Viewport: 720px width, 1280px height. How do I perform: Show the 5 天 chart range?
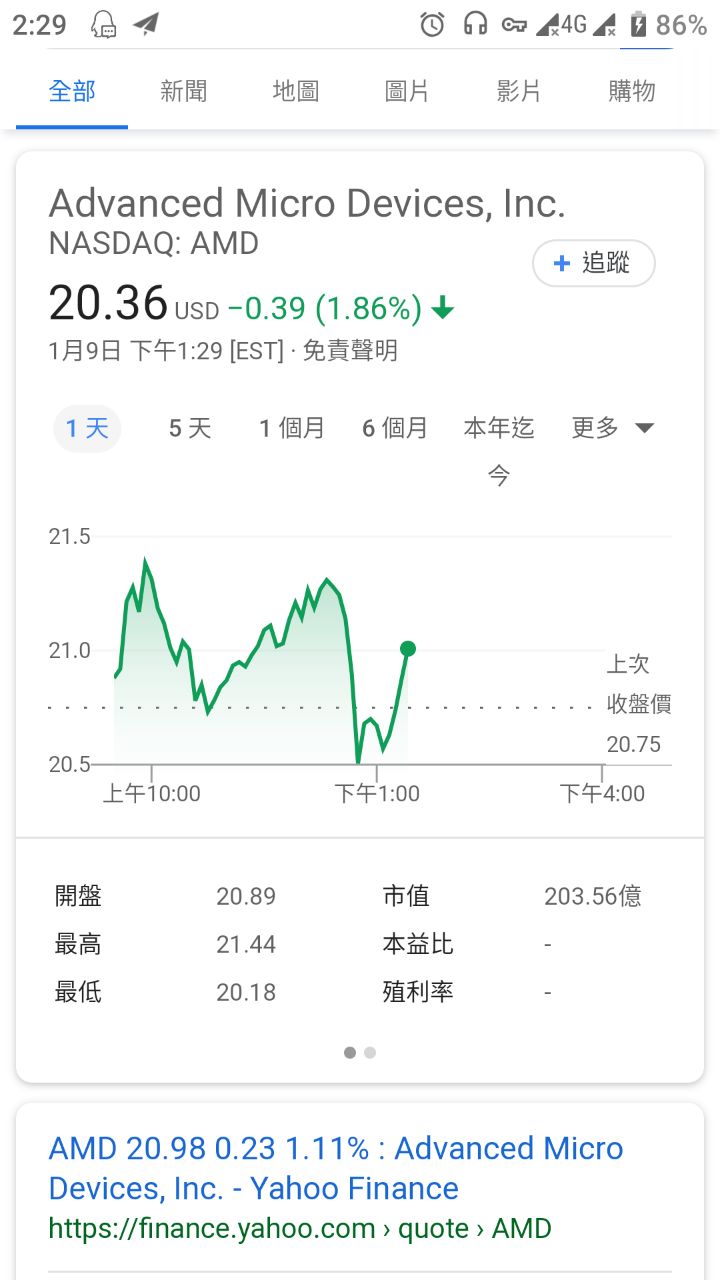click(190, 429)
